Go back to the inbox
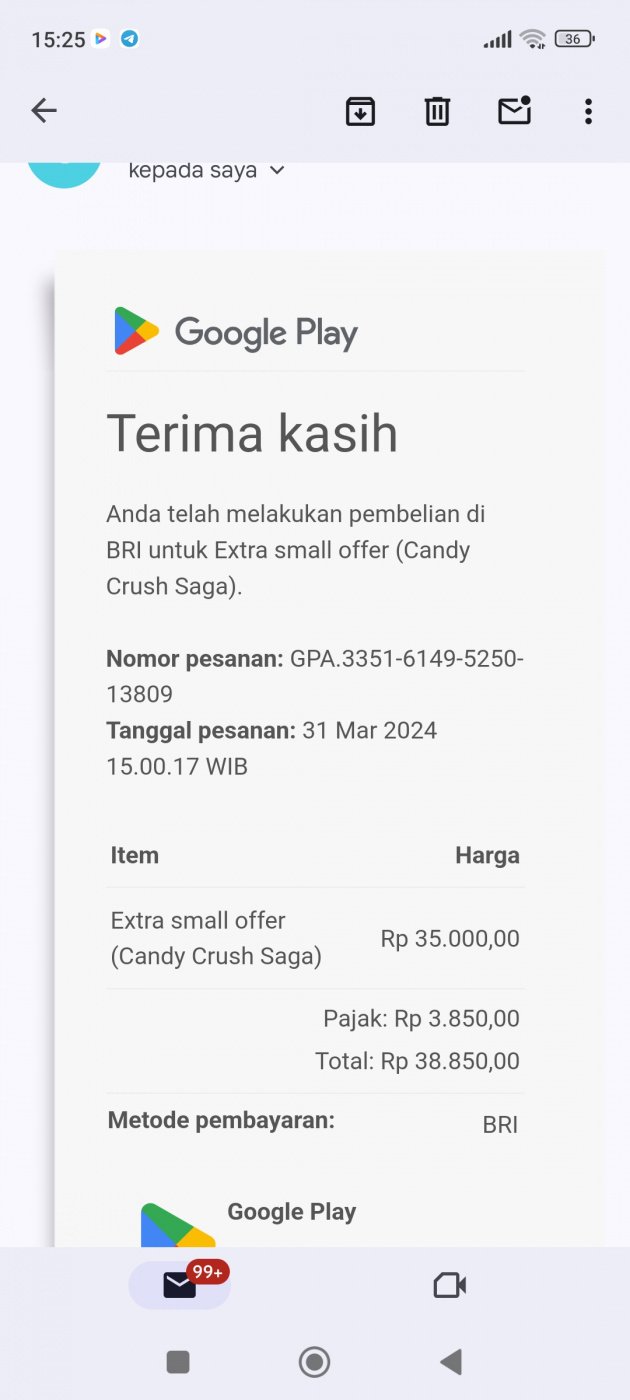 (x=44, y=111)
